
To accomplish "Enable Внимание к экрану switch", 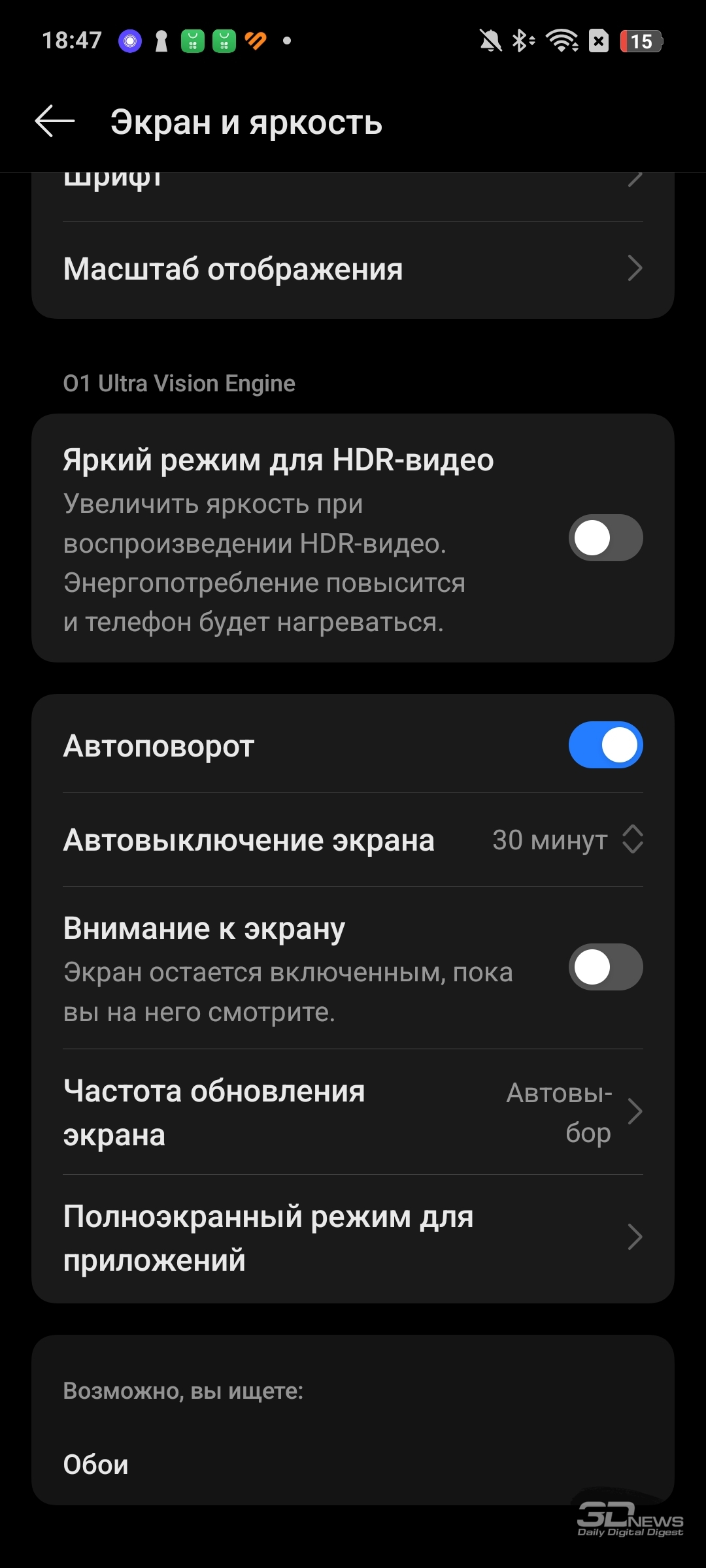I will pyautogui.click(x=605, y=967).
